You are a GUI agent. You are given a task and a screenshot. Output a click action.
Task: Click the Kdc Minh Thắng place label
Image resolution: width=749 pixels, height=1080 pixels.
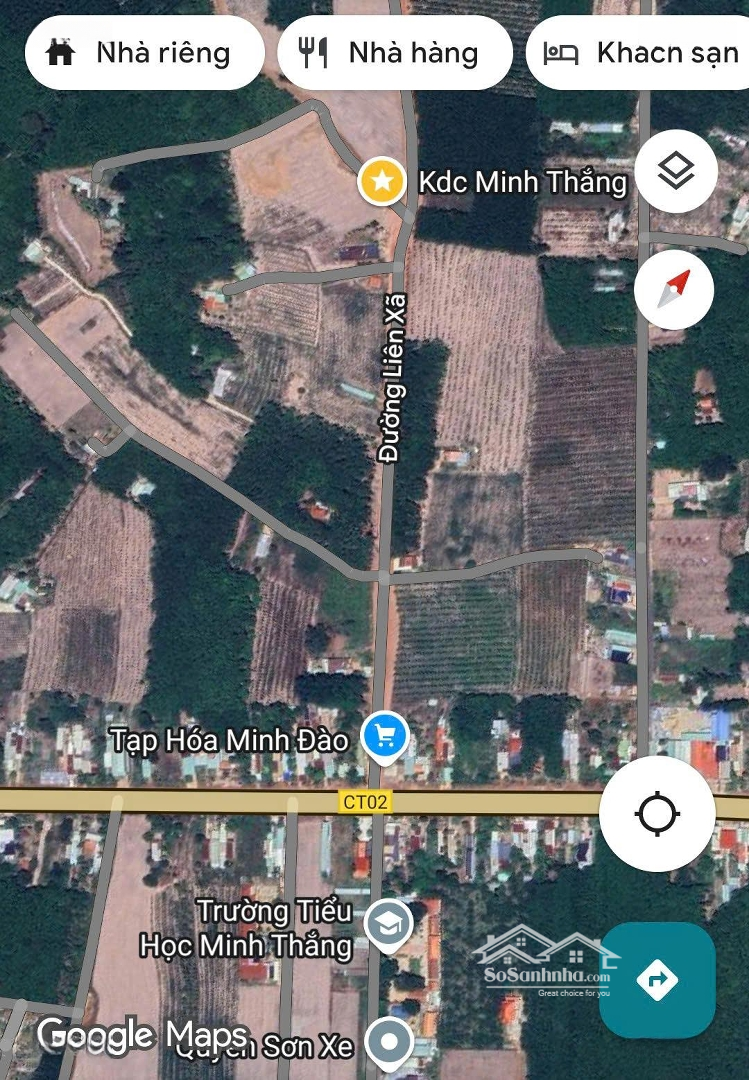[523, 183]
